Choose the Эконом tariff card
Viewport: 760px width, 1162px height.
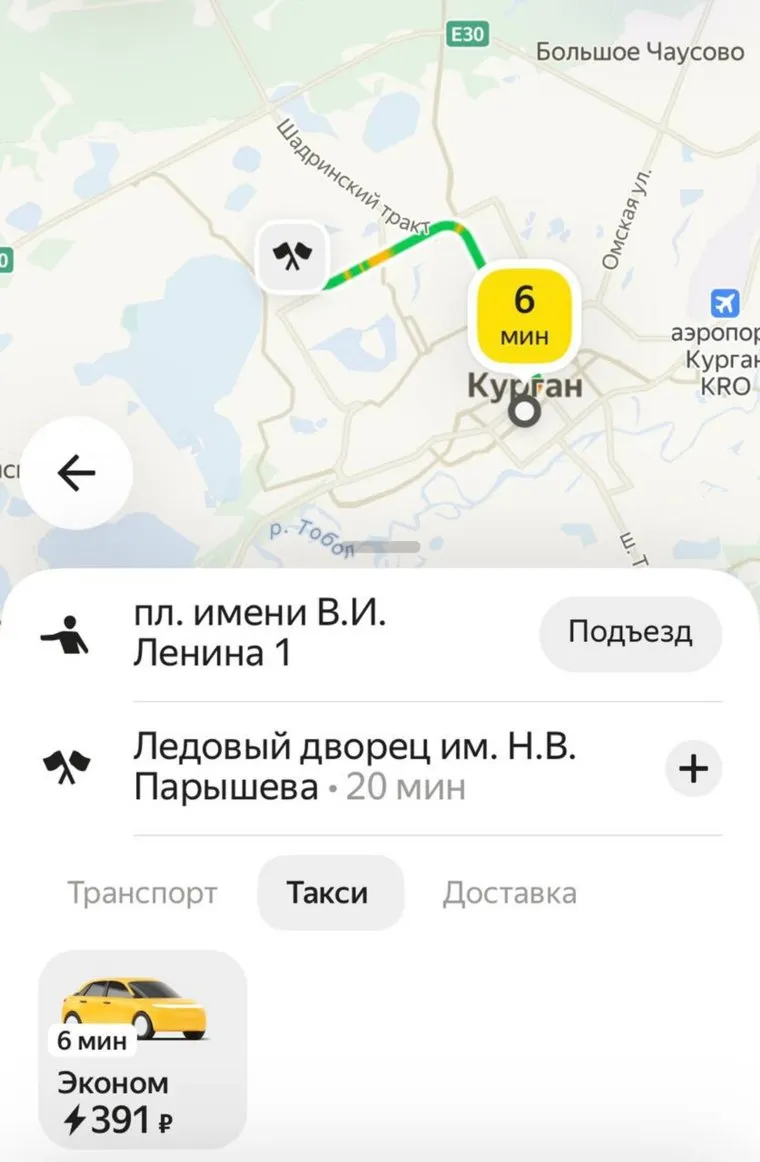click(x=142, y=1049)
